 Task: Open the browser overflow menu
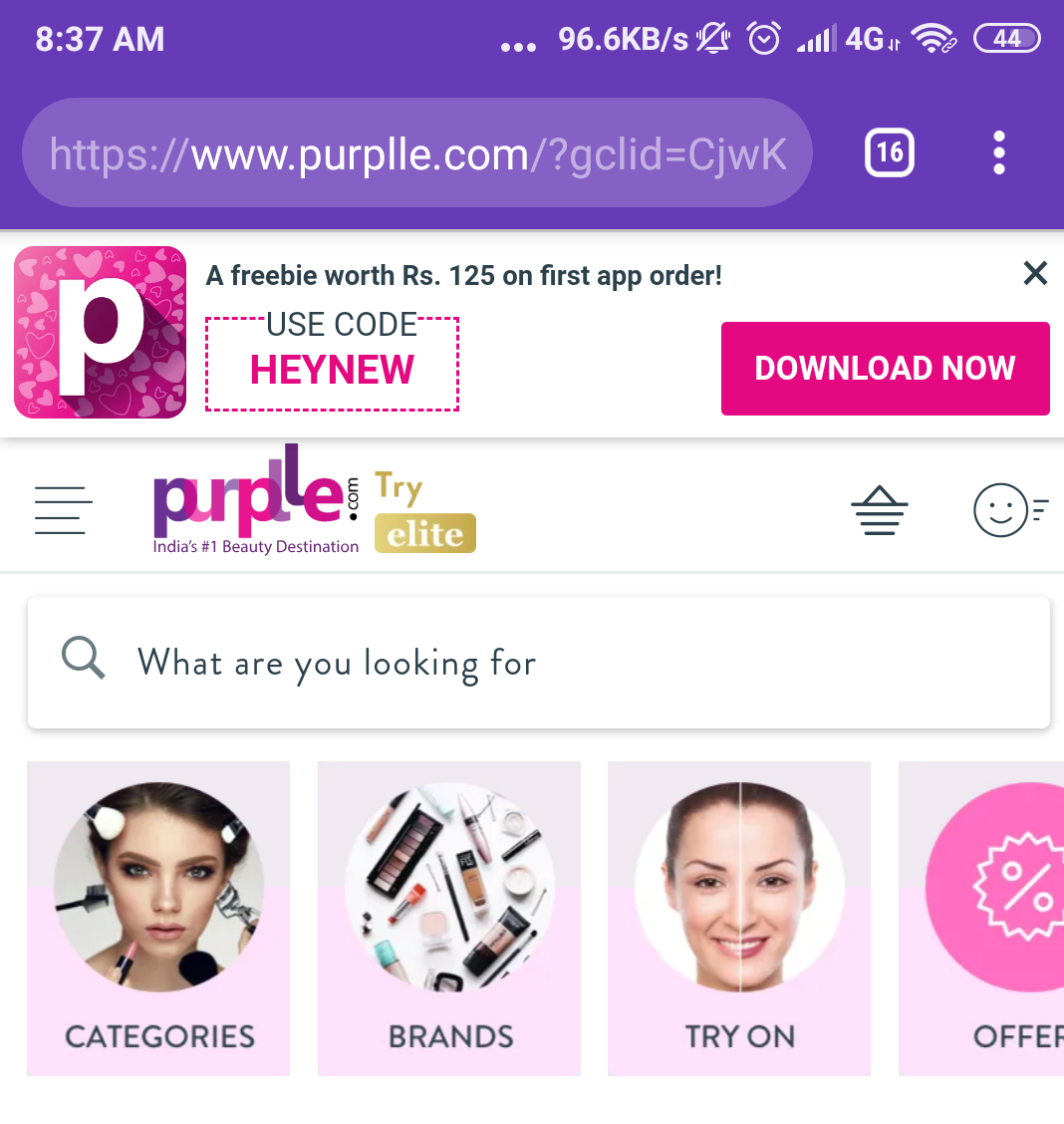click(999, 153)
